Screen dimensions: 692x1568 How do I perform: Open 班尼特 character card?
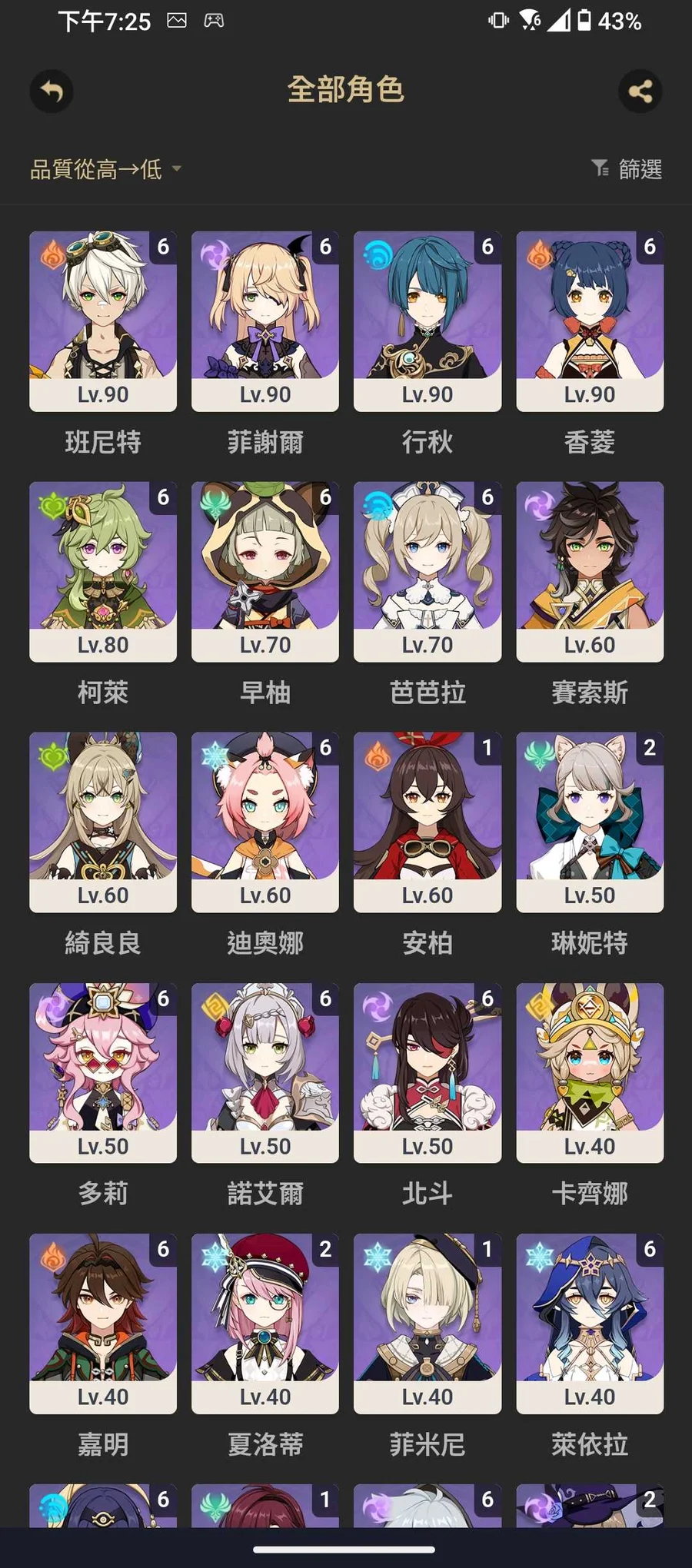coord(103,321)
